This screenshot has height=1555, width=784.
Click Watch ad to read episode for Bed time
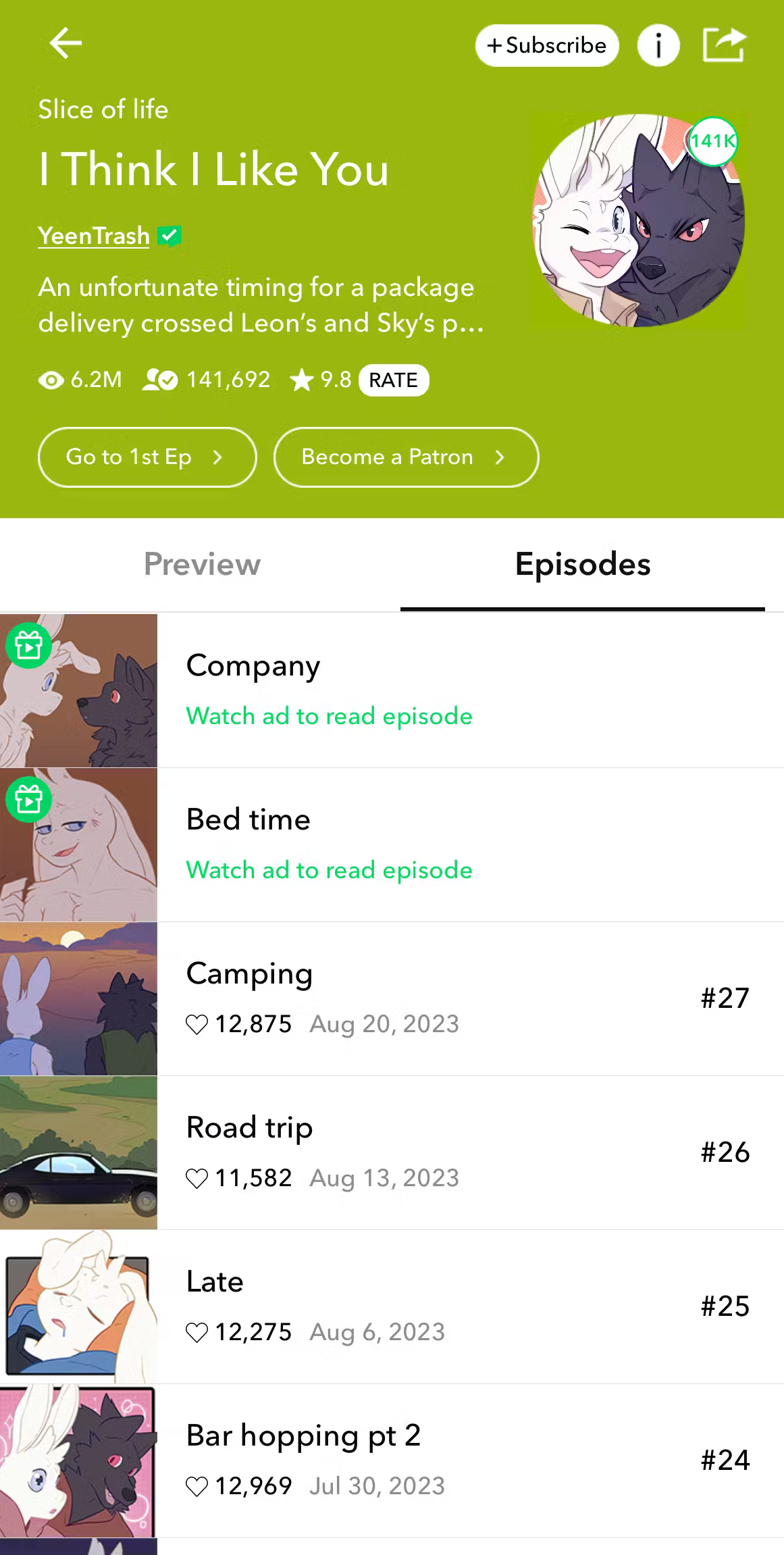click(x=328, y=870)
